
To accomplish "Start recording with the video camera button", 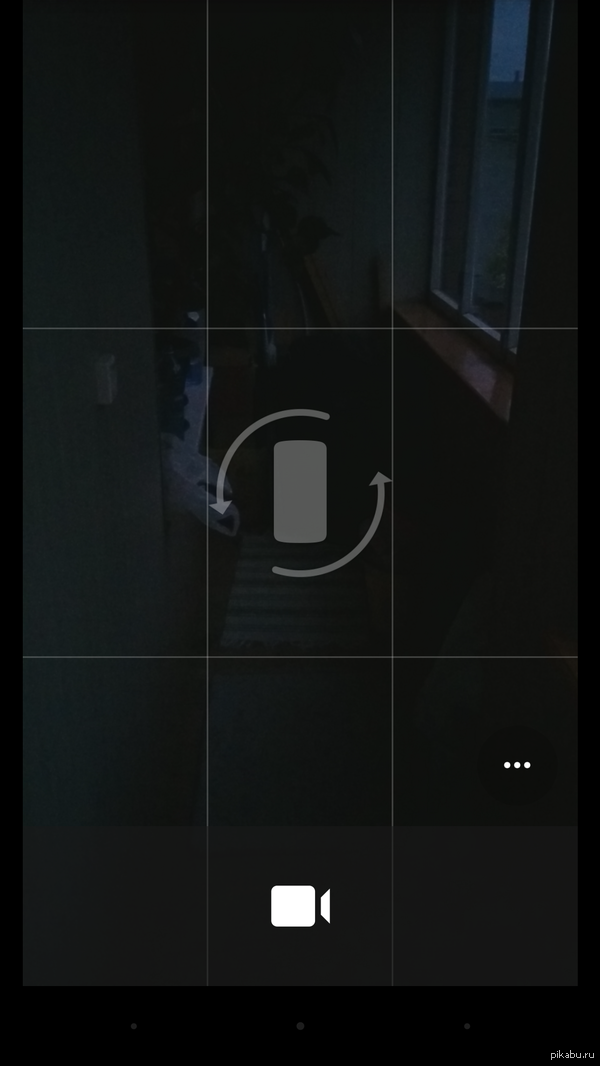I will 300,906.
